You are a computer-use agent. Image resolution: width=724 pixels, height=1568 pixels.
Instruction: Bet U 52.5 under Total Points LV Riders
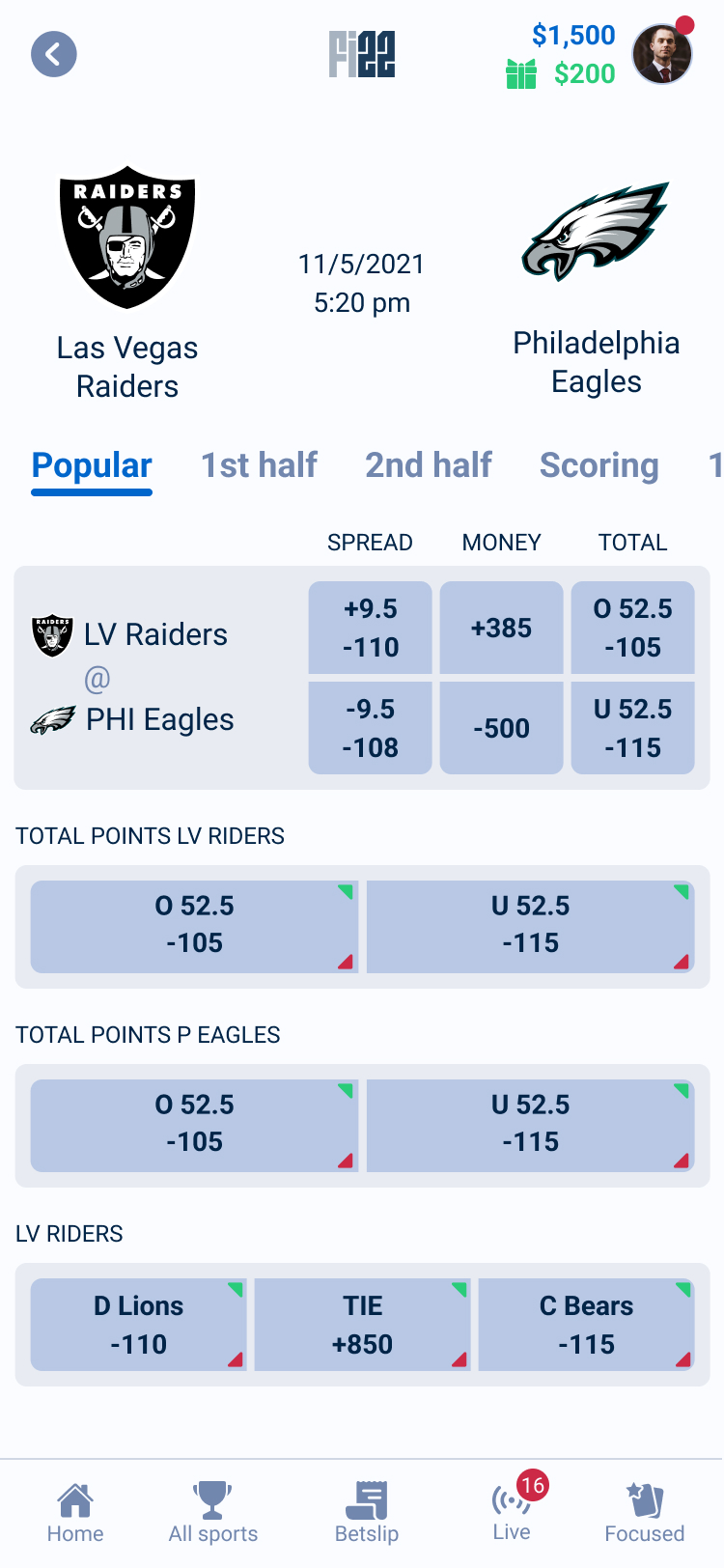pyautogui.click(x=530, y=925)
